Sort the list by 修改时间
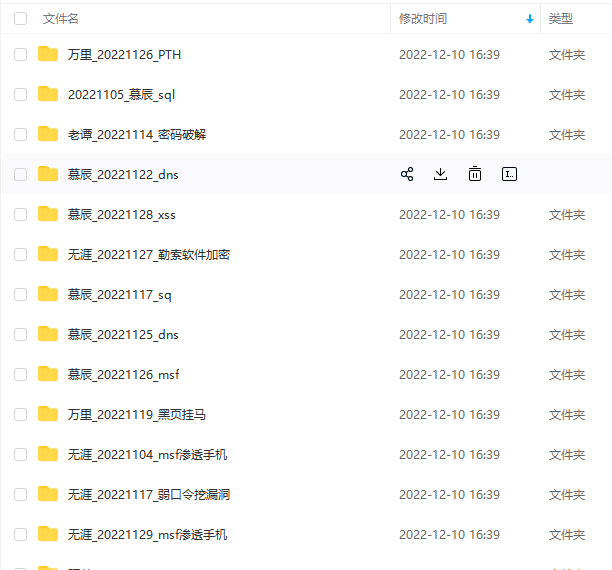This screenshot has height=570, width=612. click(x=423, y=19)
